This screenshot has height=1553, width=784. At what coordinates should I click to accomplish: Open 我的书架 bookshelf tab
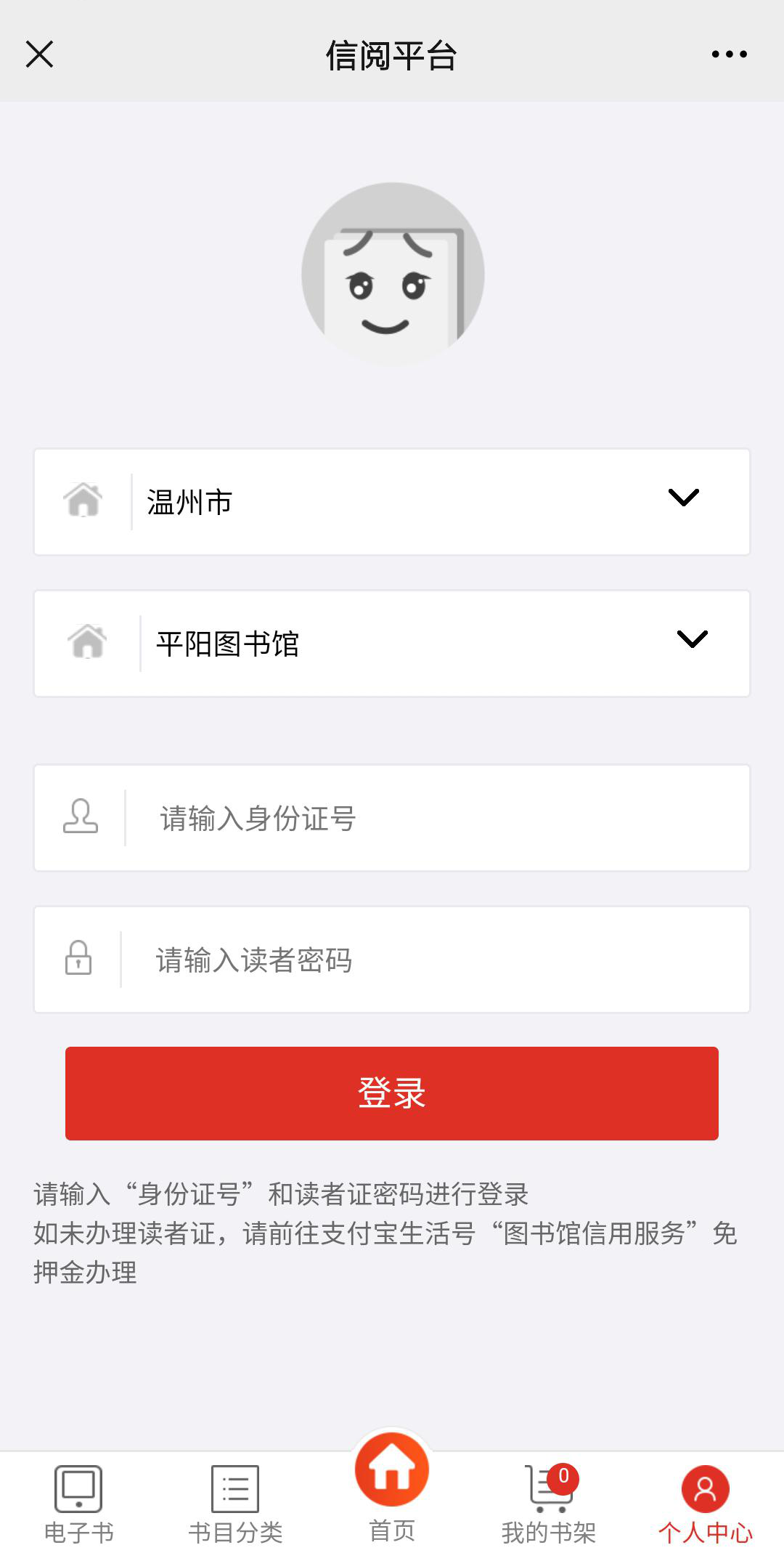point(549,1504)
